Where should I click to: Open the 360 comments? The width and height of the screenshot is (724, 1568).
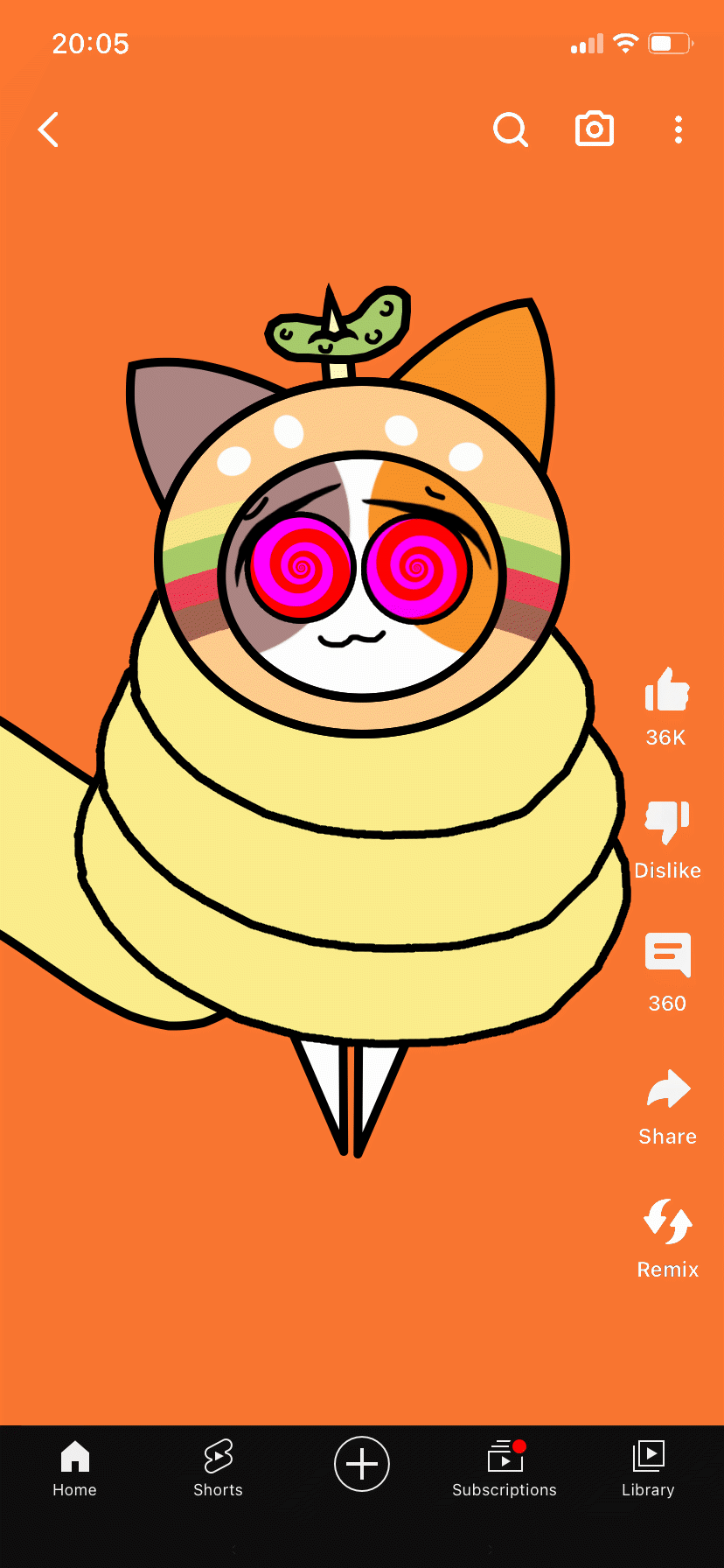point(667,955)
